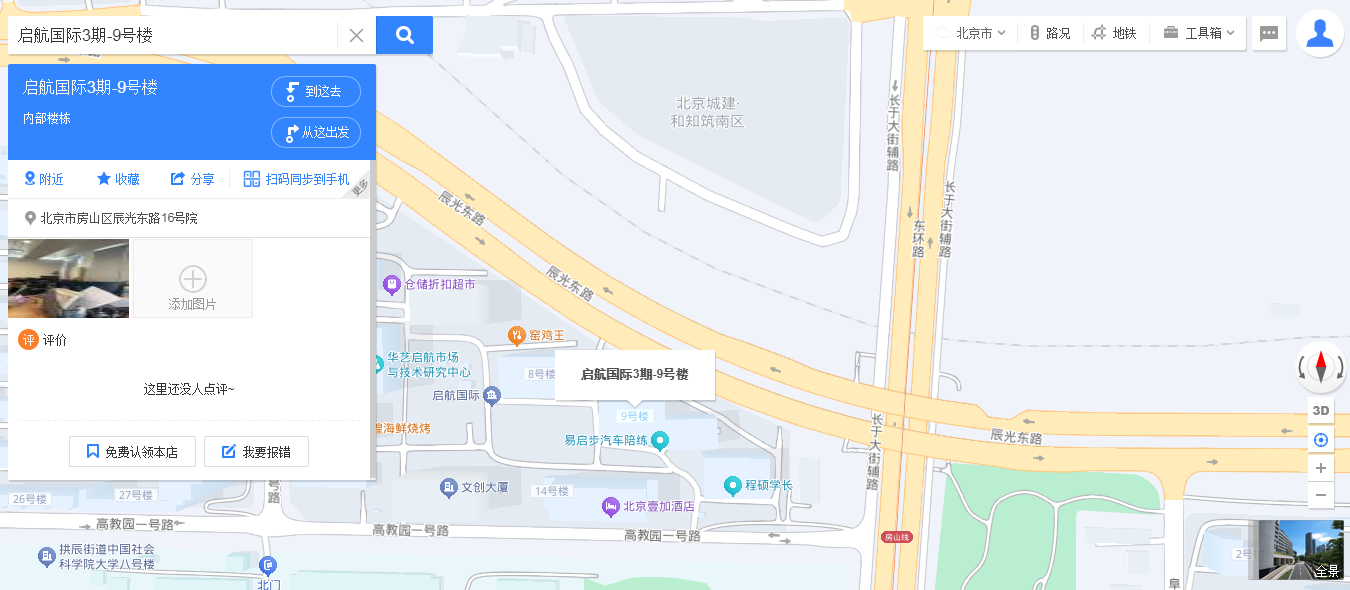Start a route with 从这出发
Image resolution: width=1350 pixels, height=590 pixels.
coord(316,132)
